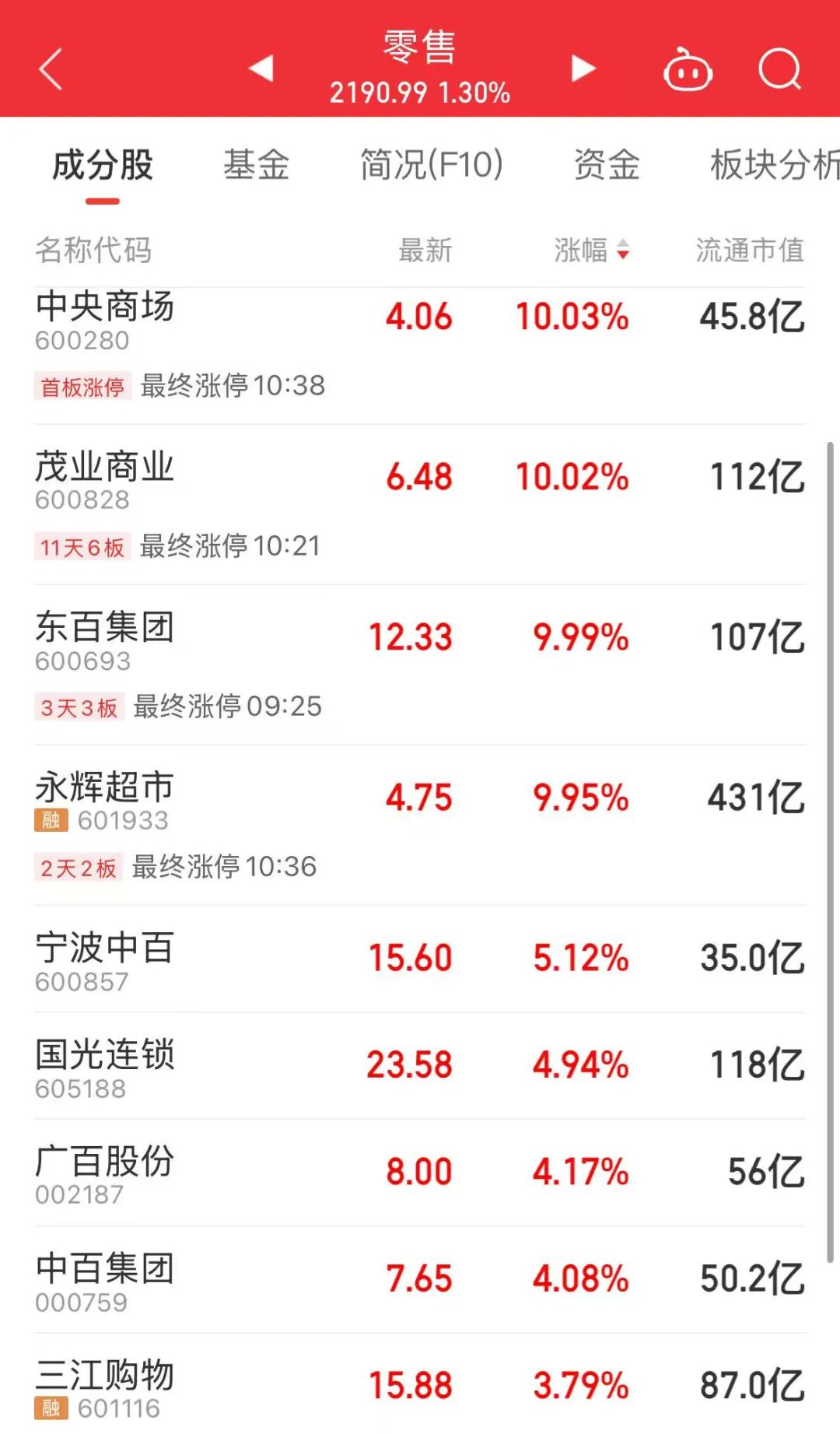Switch to the 板块分析 tab
This screenshot has width=840, height=1434.
(774, 165)
